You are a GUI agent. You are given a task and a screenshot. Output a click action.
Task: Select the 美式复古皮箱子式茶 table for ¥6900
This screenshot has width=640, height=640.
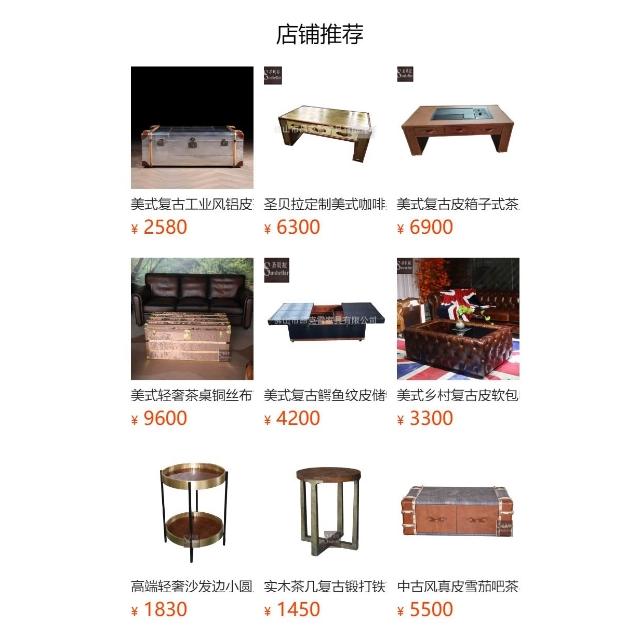tap(458, 128)
